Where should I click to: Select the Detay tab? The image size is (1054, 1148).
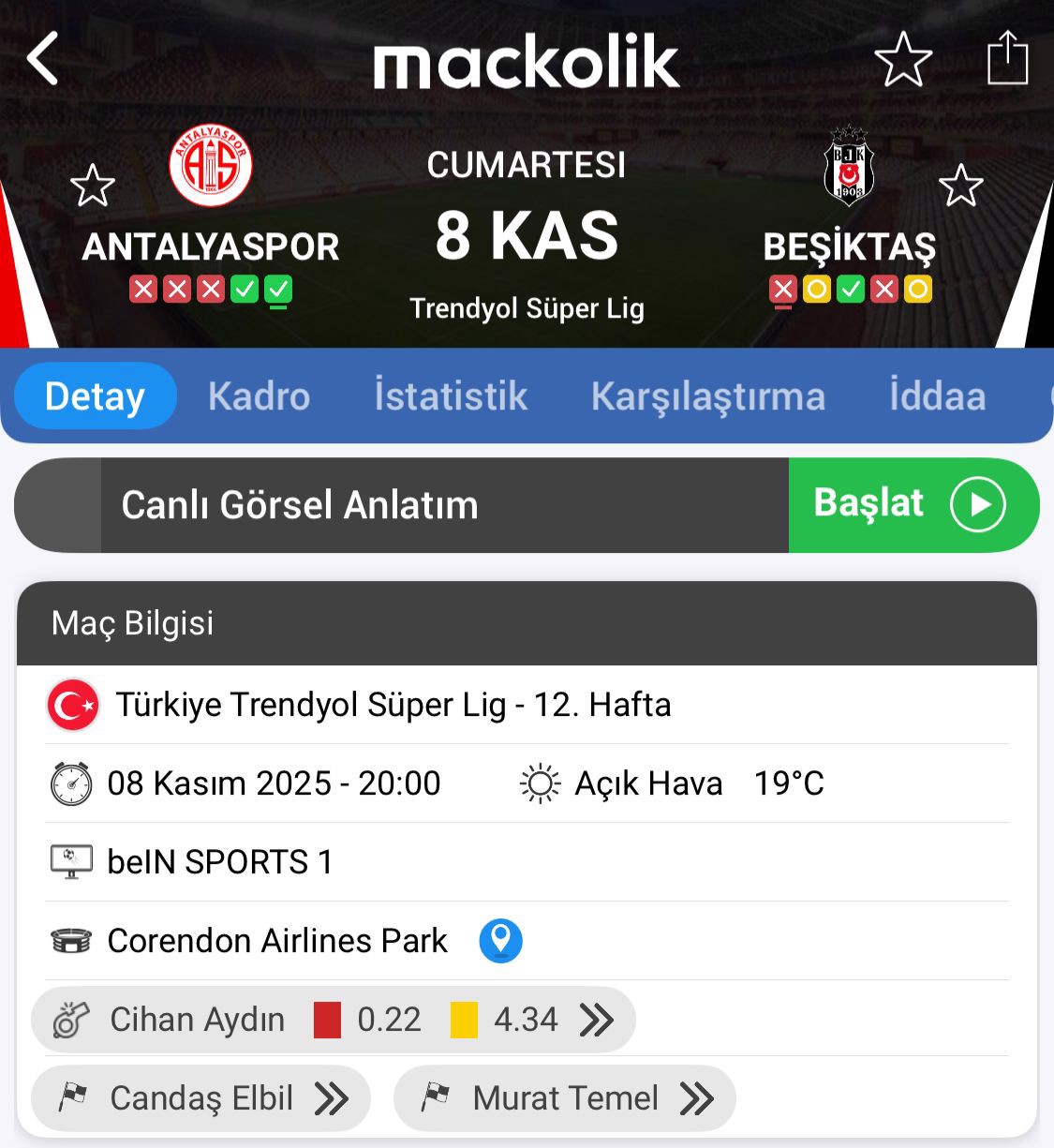(95, 396)
